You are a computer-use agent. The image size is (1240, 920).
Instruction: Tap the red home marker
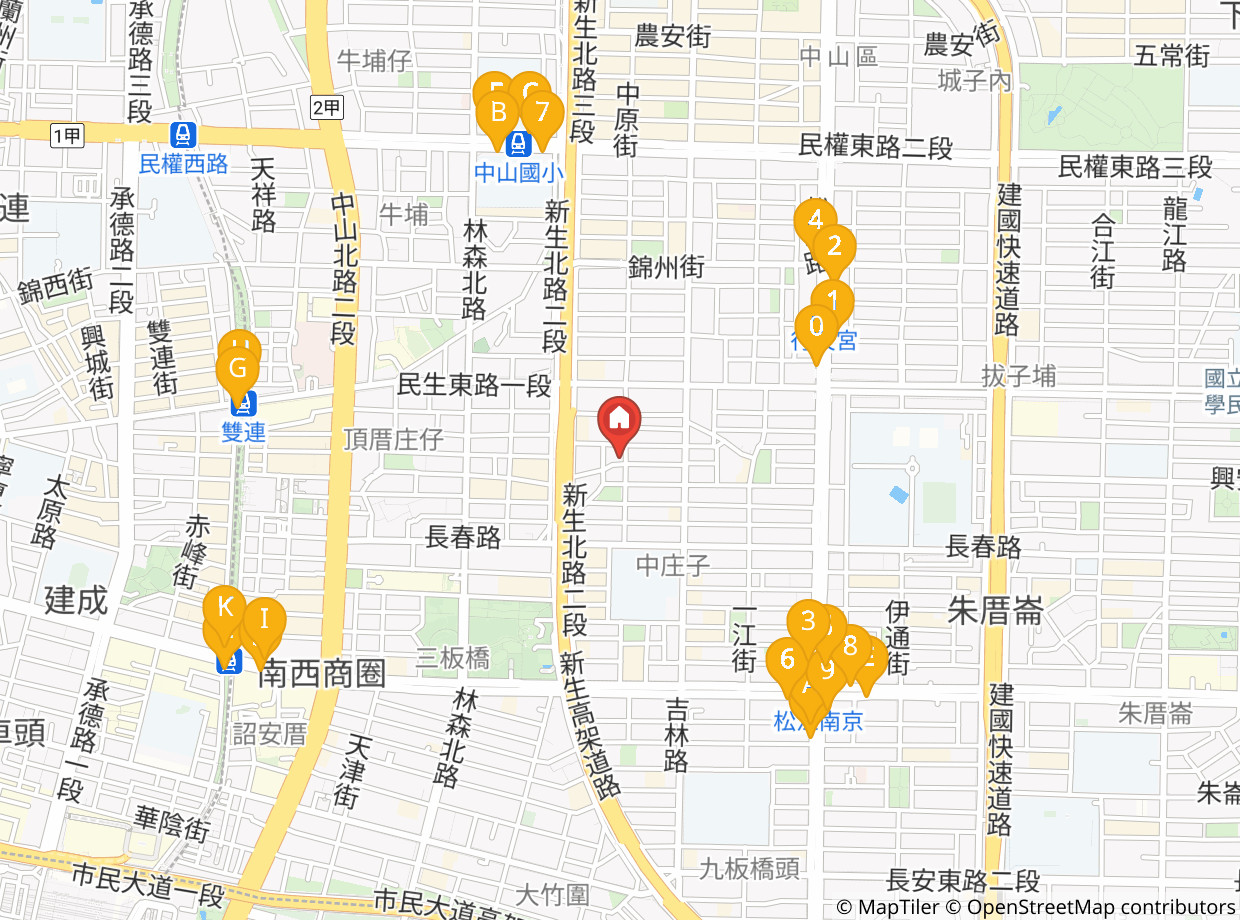pyautogui.click(x=619, y=418)
